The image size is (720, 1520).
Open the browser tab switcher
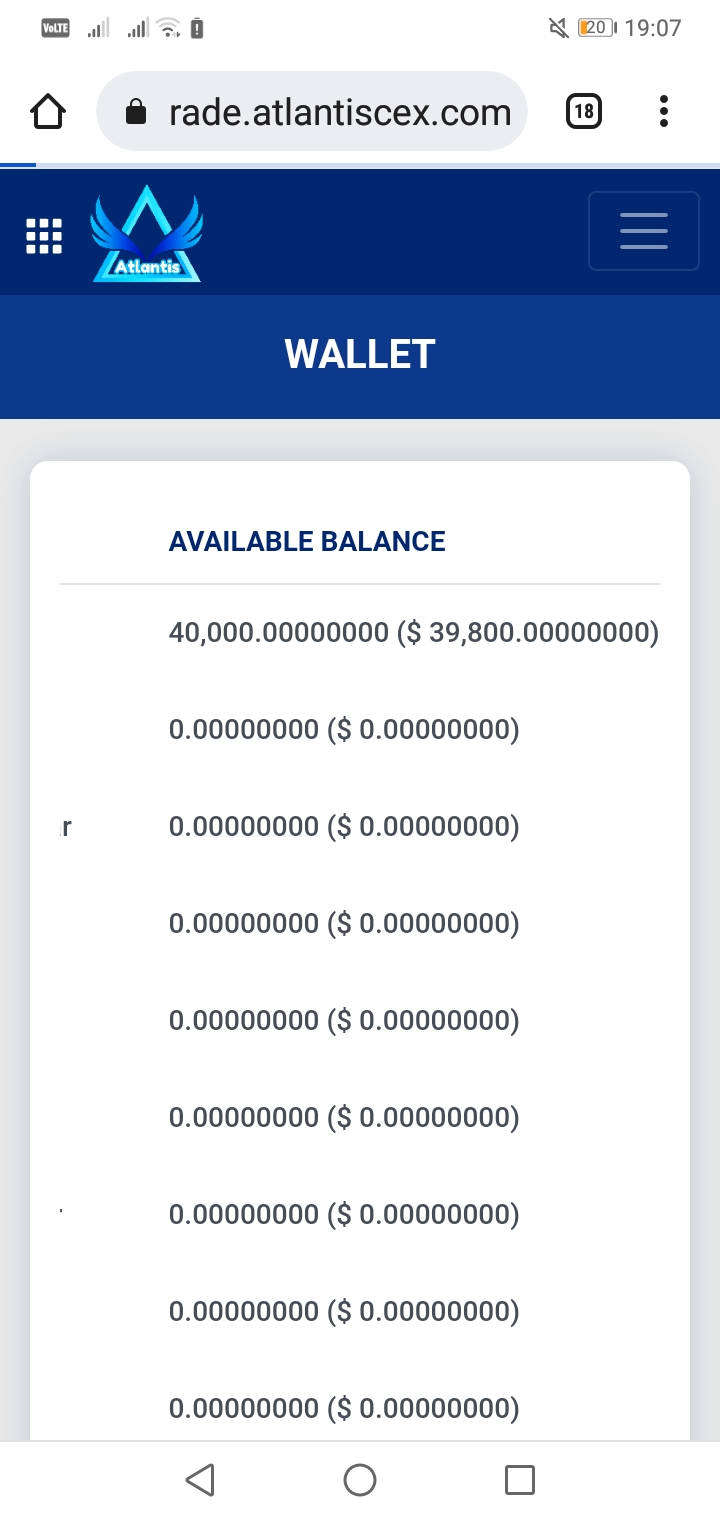coord(584,112)
